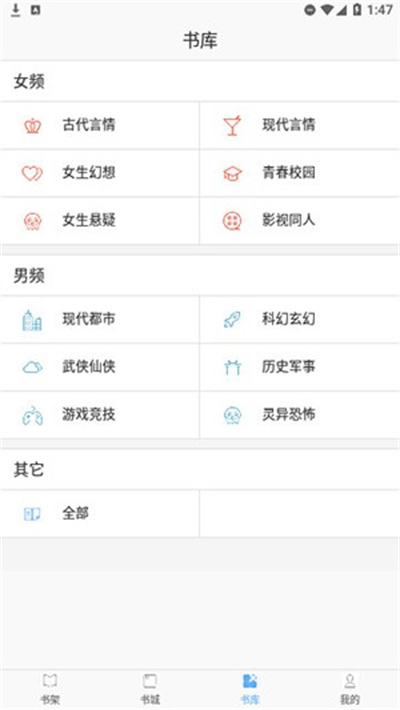
Task: Select the 历史军事 category
Action: point(300,367)
